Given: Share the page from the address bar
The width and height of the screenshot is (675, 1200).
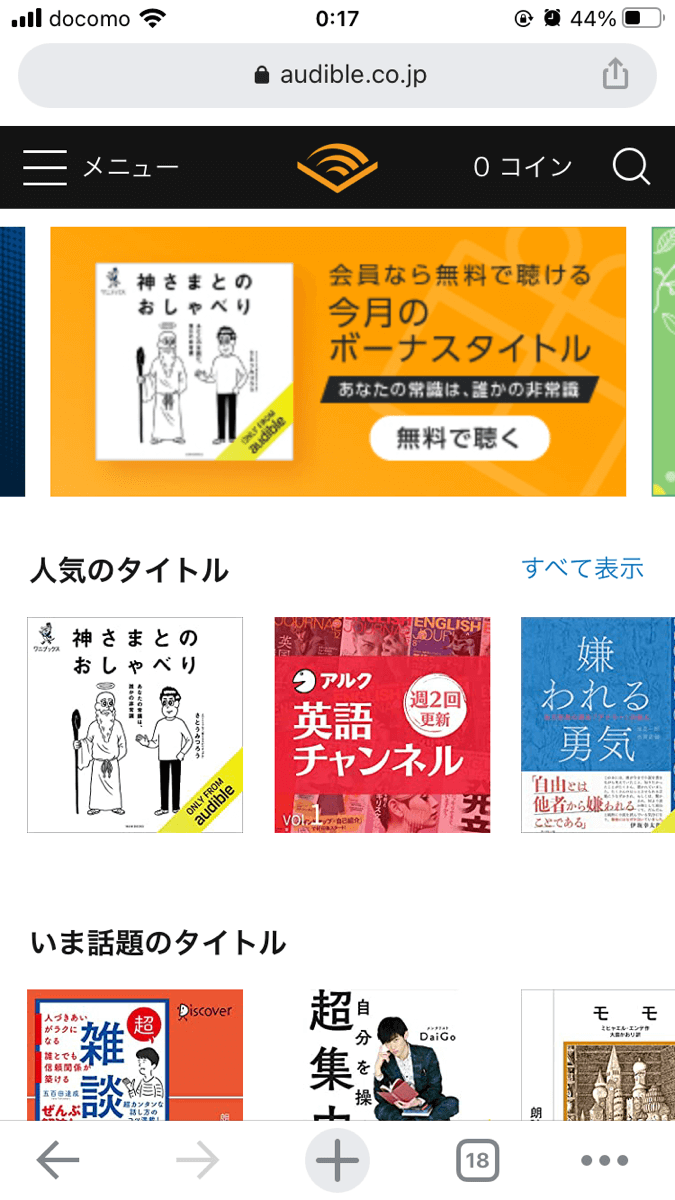Looking at the screenshot, I should pos(615,74).
